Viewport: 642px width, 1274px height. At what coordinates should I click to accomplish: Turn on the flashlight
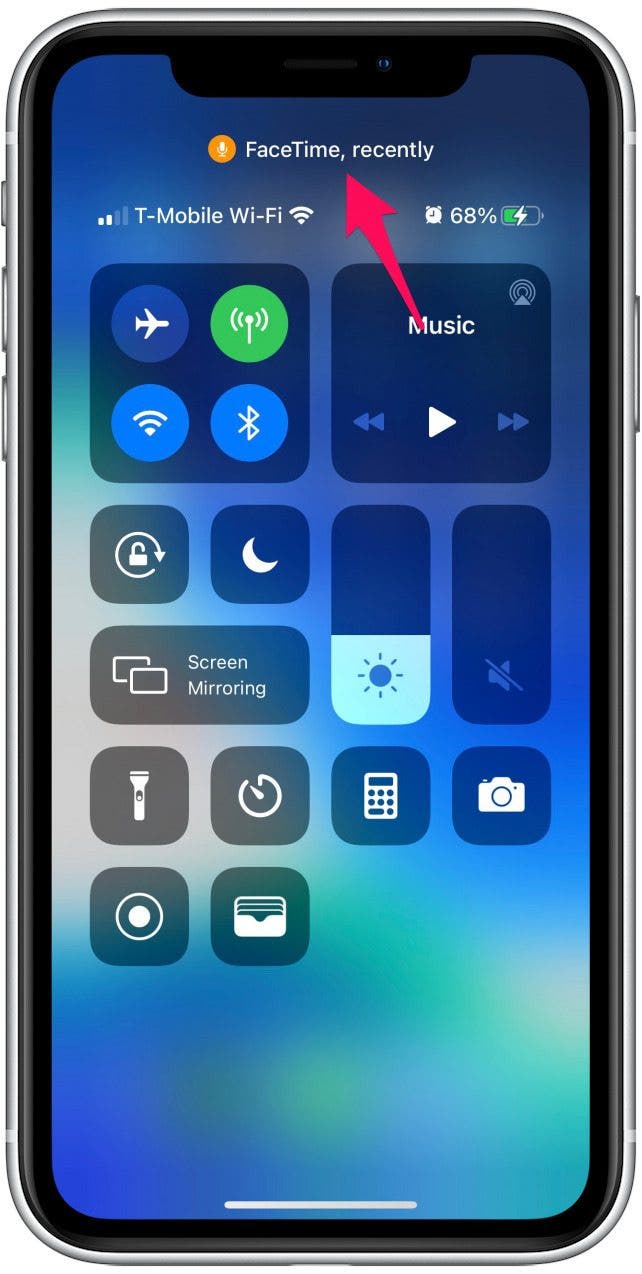point(139,796)
